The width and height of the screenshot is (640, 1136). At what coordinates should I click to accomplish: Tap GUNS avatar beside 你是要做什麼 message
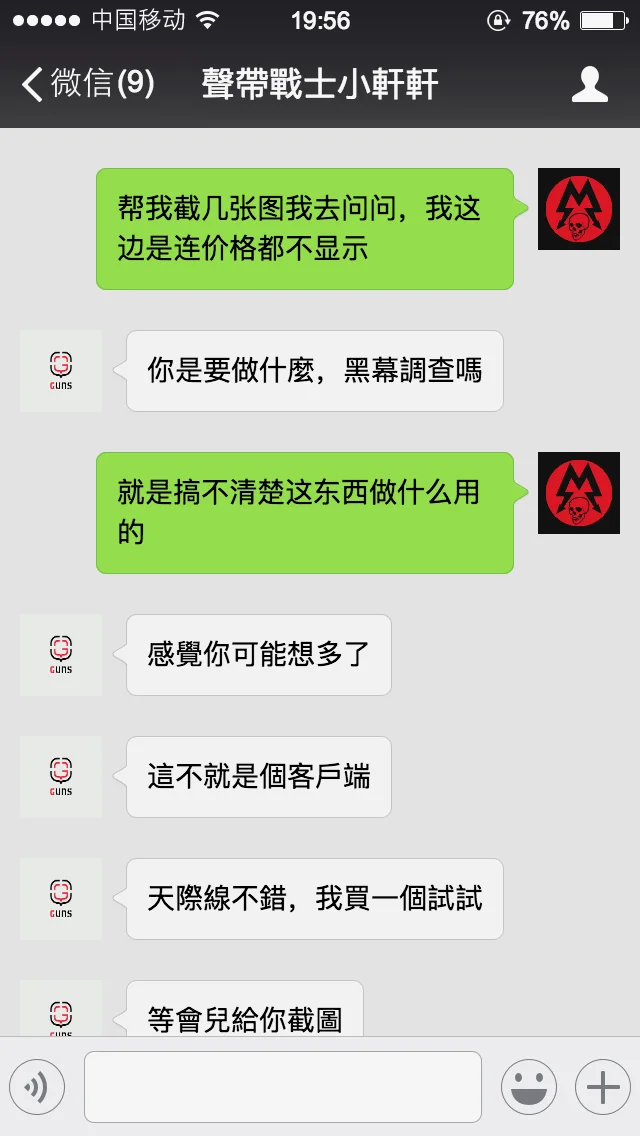coord(61,371)
